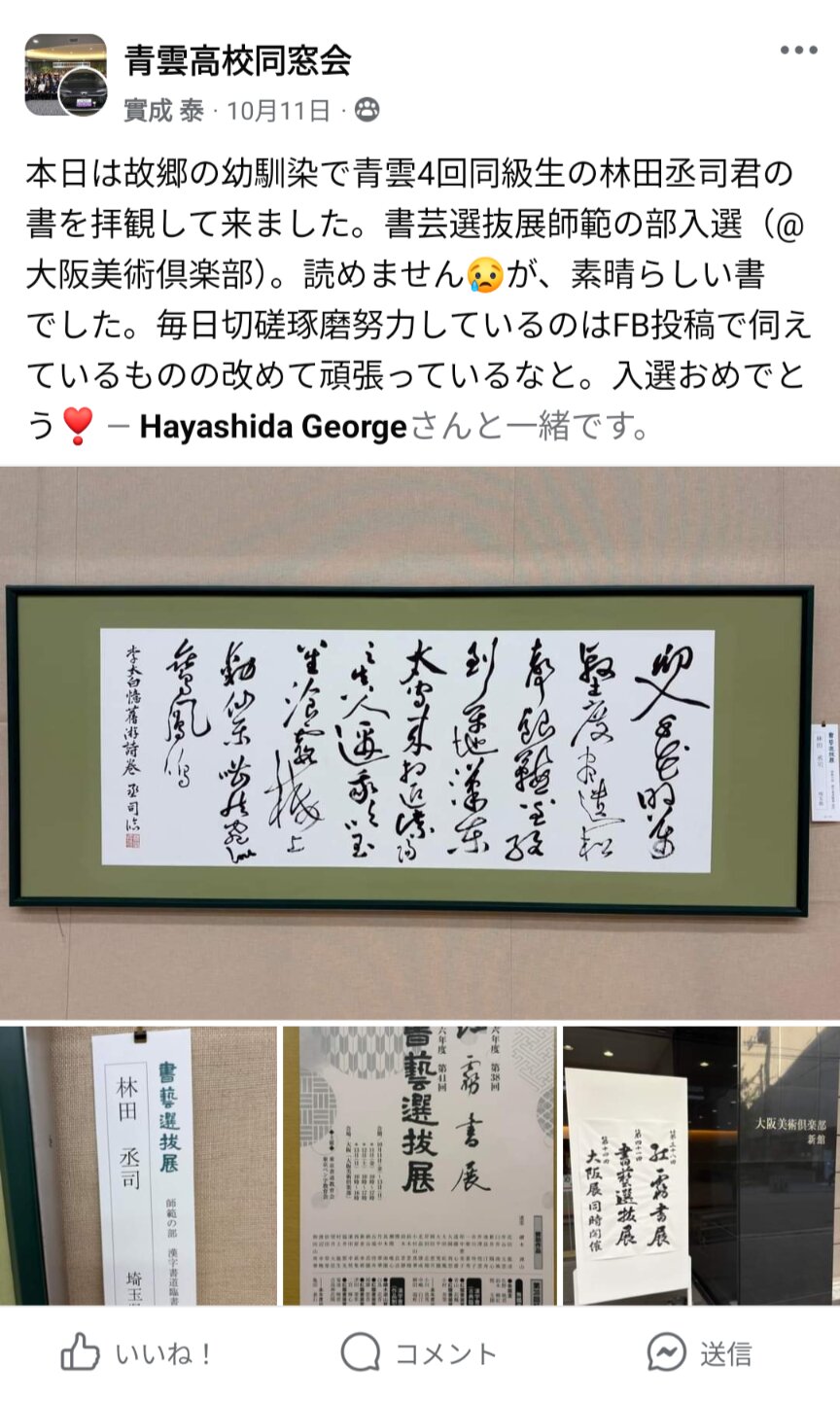Open the 林田 丞司 name tag photo
This screenshot has width=840, height=1401.
coord(139,1165)
